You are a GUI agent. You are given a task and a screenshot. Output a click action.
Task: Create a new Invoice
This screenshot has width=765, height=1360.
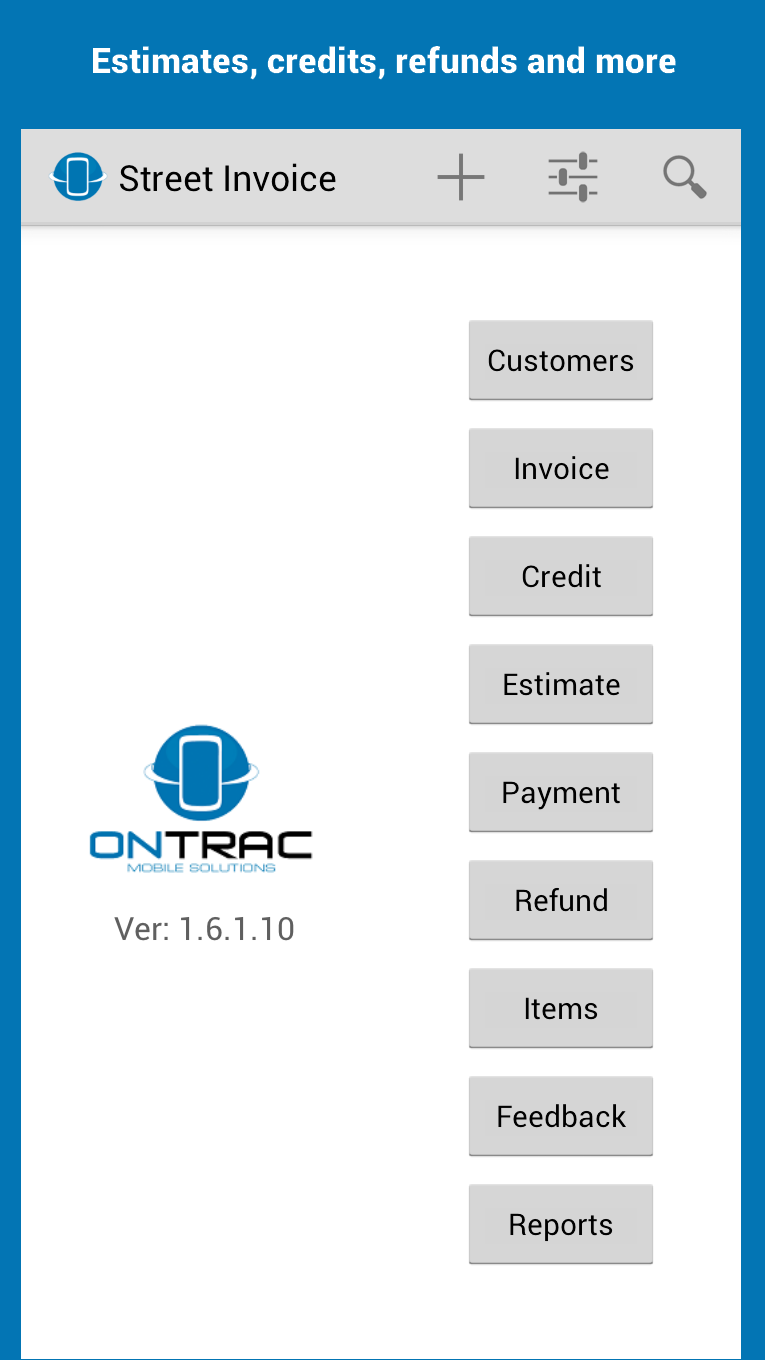560,468
